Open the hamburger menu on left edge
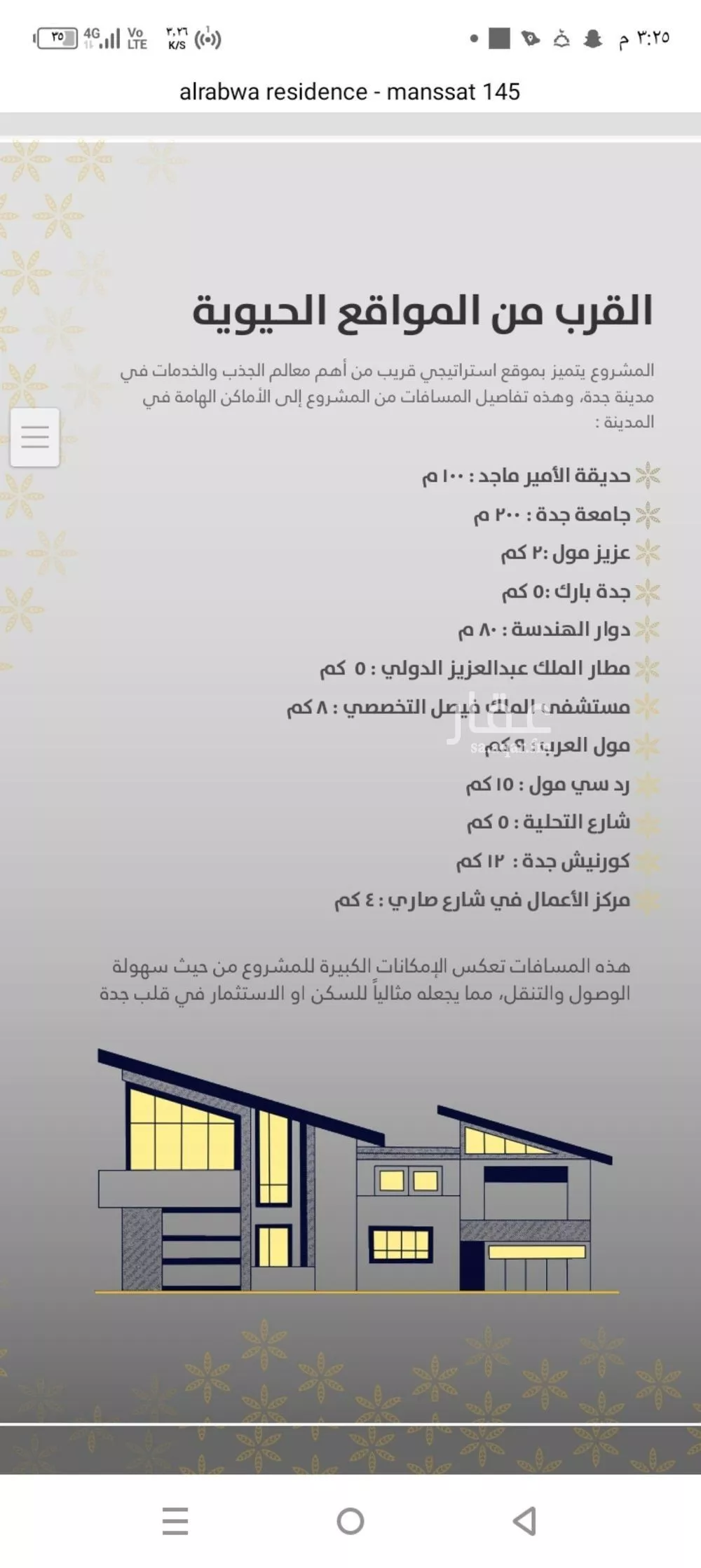 (x=36, y=436)
